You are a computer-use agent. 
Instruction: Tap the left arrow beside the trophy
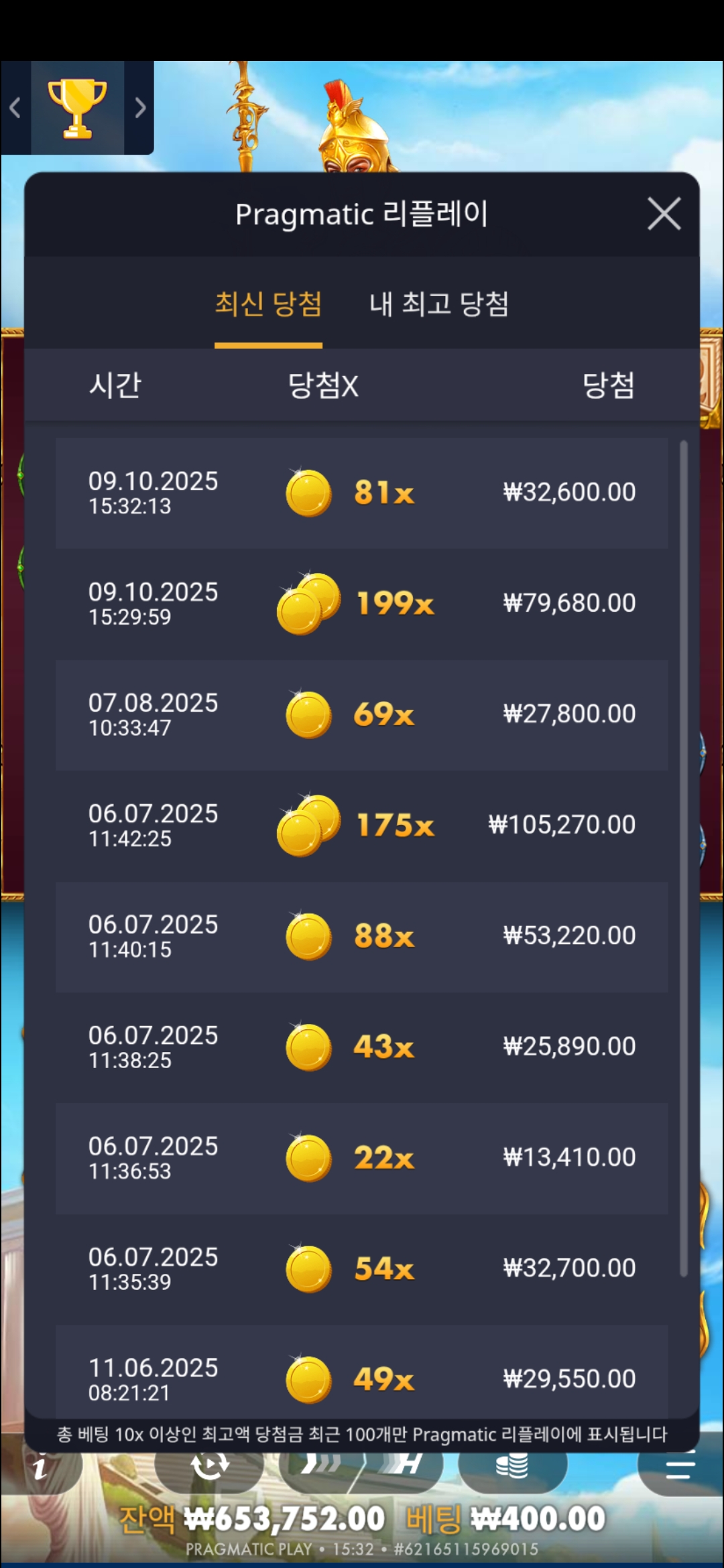point(15,108)
